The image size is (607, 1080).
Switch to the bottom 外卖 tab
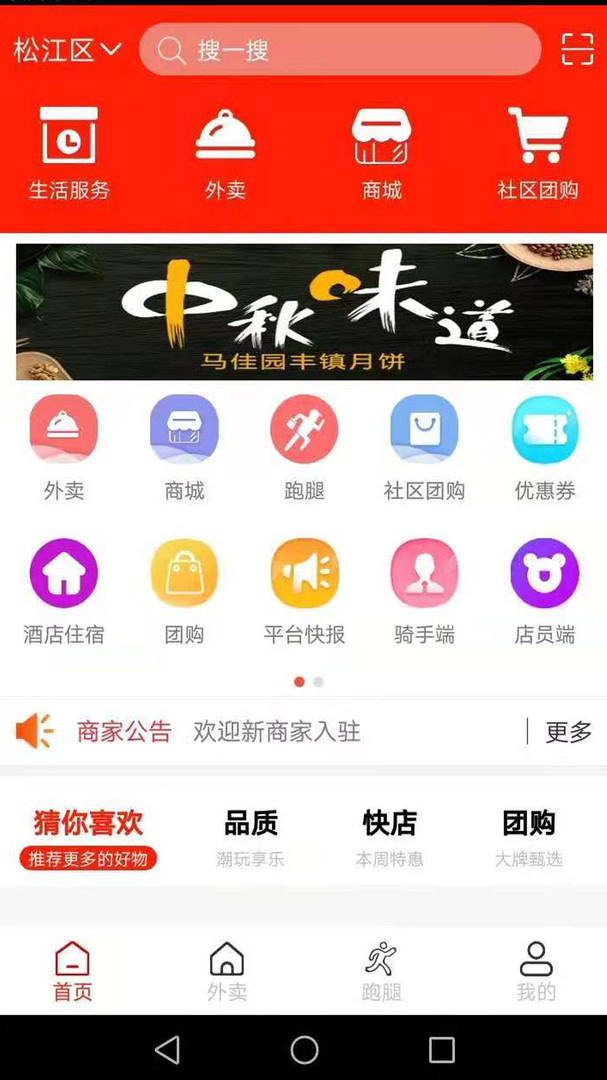[227, 971]
